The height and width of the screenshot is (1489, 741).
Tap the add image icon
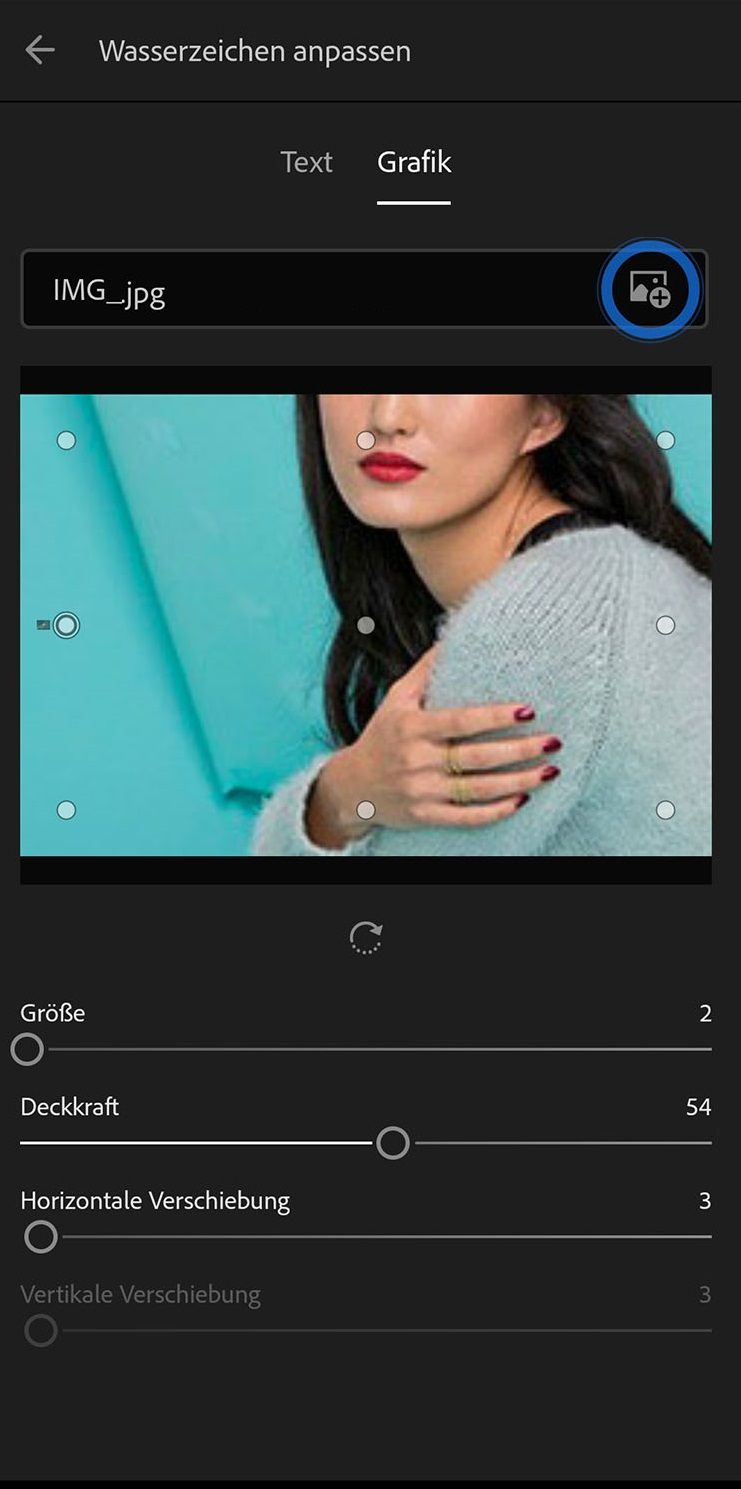pos(650,290)
